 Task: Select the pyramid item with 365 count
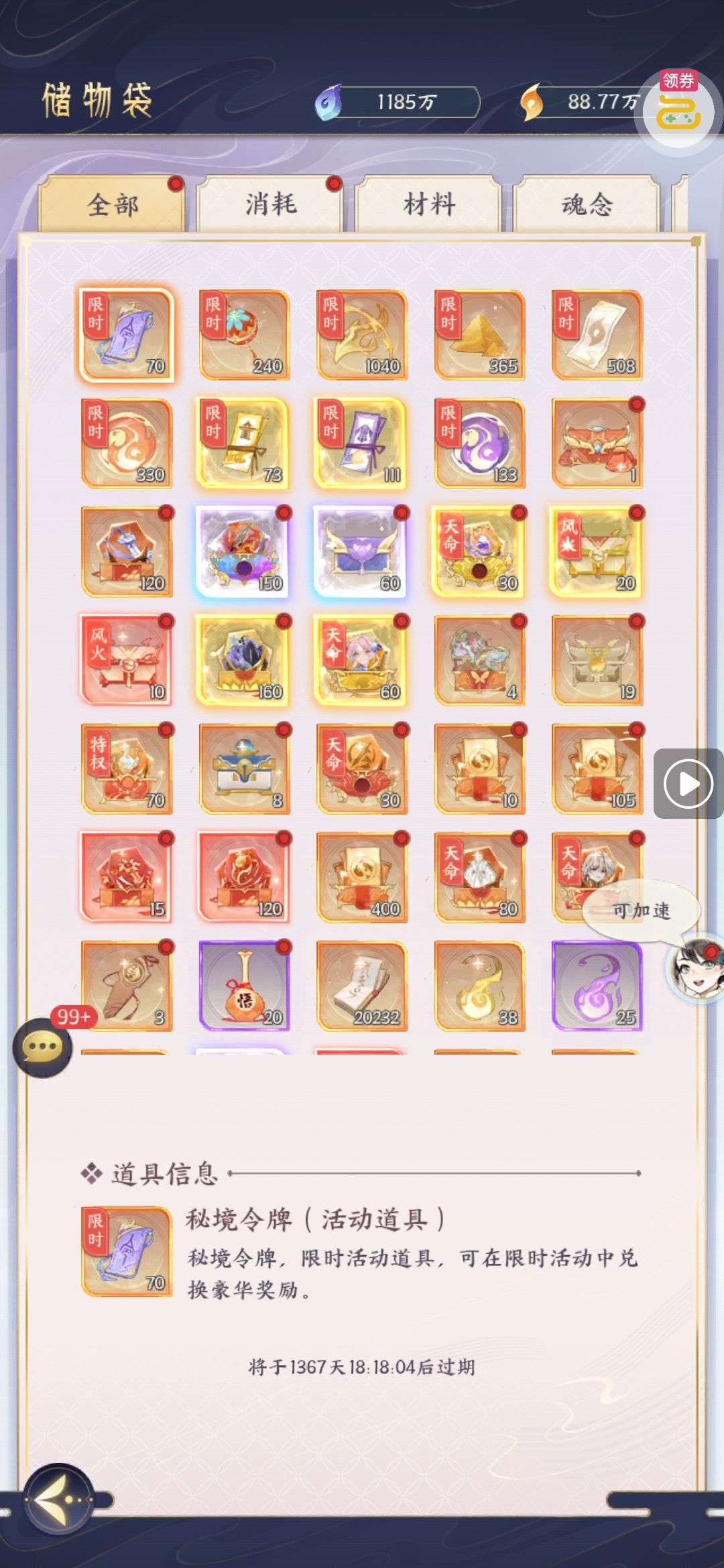point(479,334)
